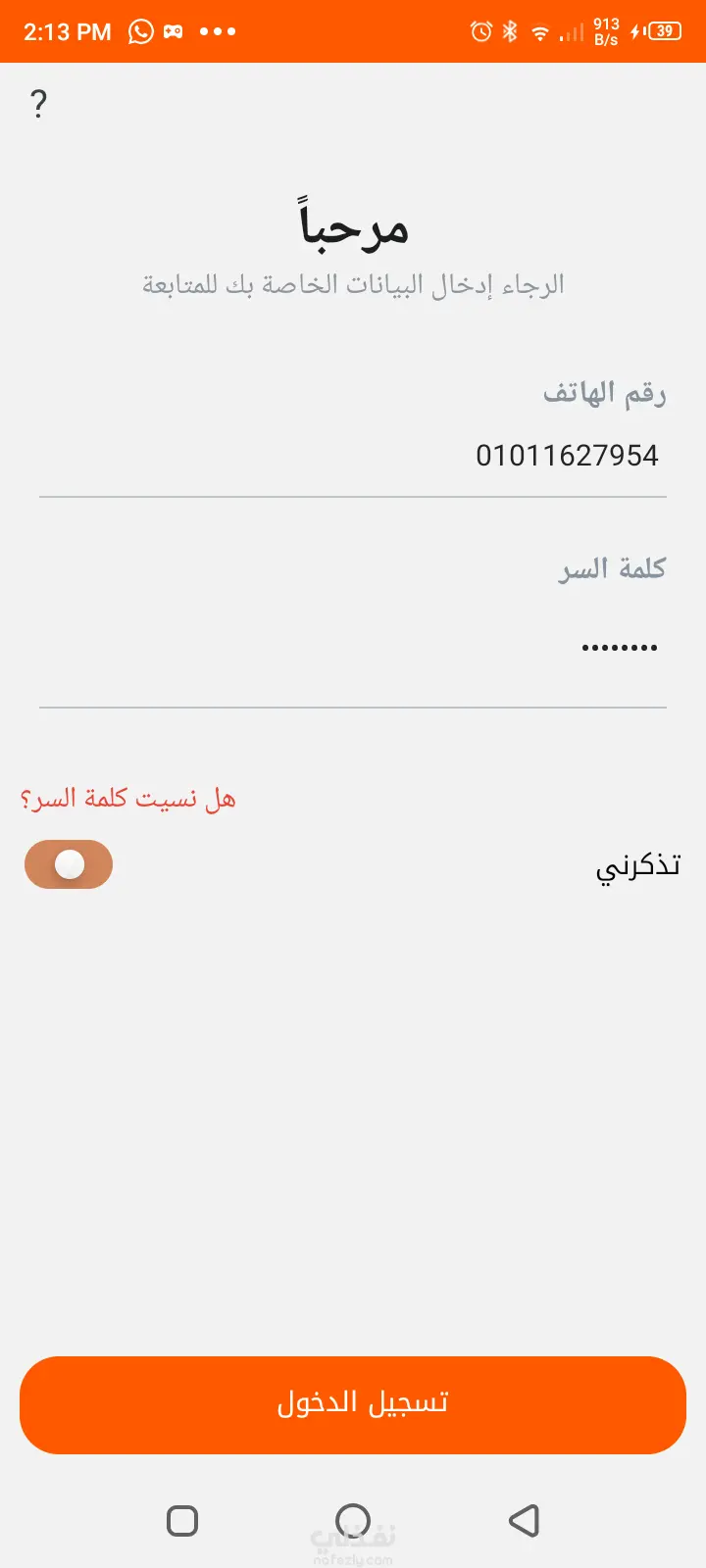Go back using the system back button
The height and width of the screenshot is (1568, 706).
(x=524, y=1520)
